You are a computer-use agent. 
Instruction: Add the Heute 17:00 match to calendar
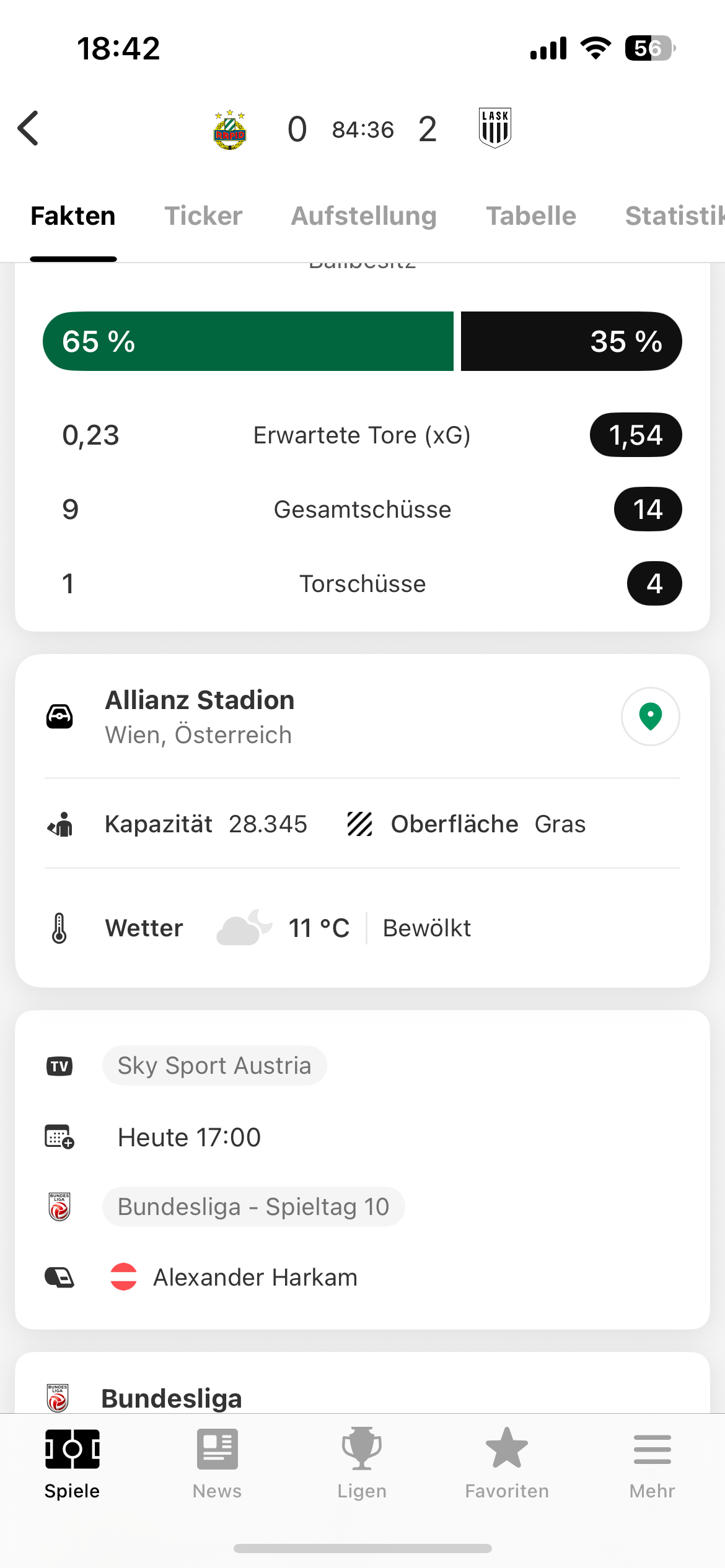(x=60, y=1137)
